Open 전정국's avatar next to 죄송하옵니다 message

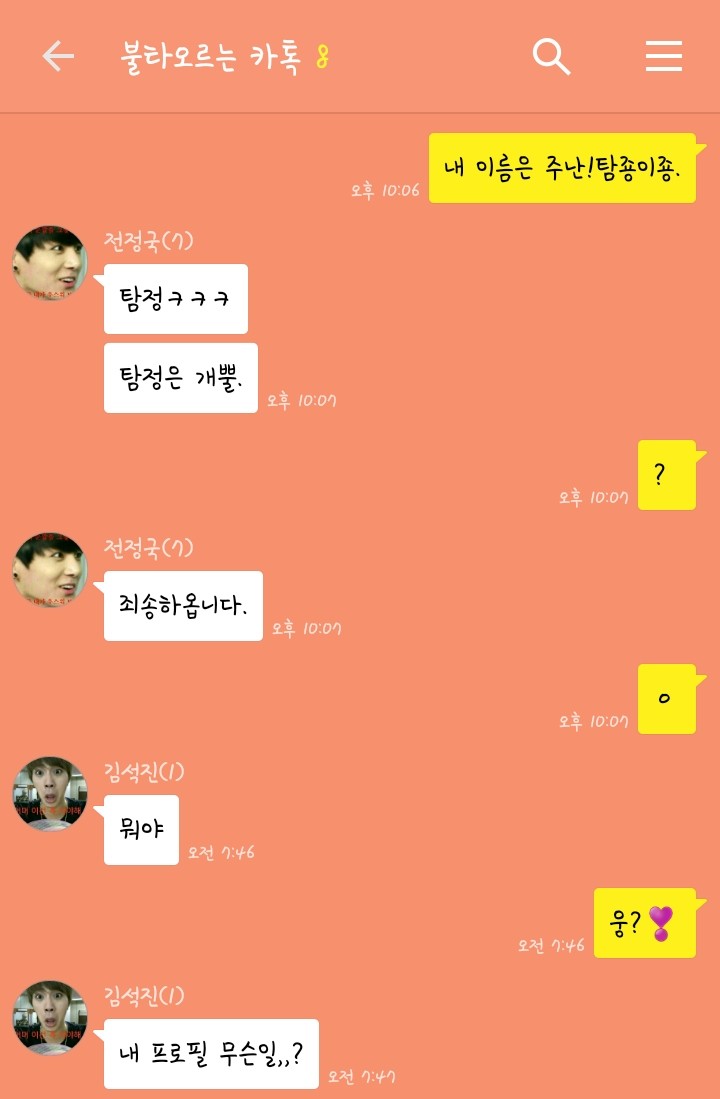(50, 570)
